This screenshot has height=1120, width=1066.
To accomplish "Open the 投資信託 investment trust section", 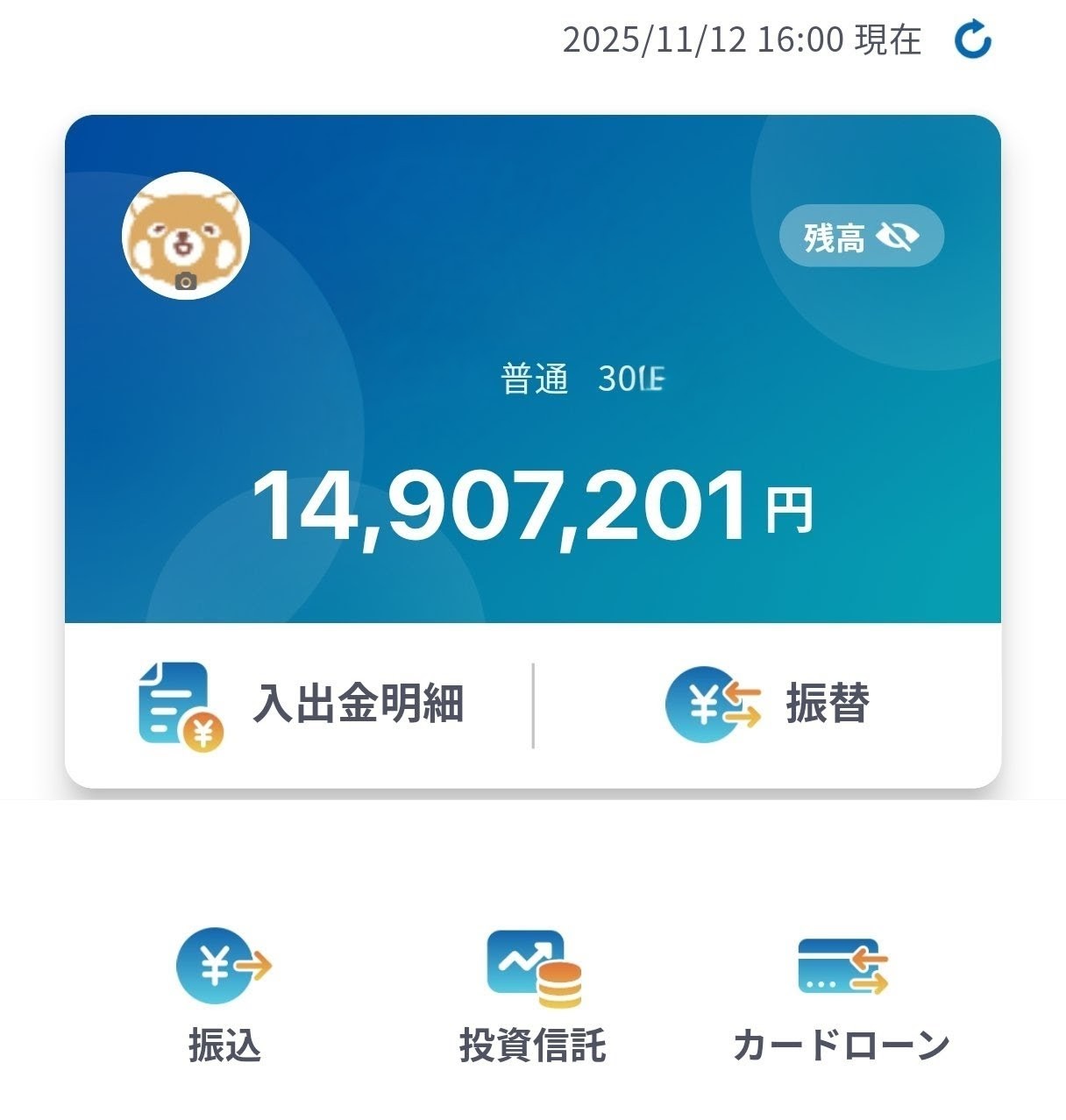I will pyautogui.click(x=532, y=995).
